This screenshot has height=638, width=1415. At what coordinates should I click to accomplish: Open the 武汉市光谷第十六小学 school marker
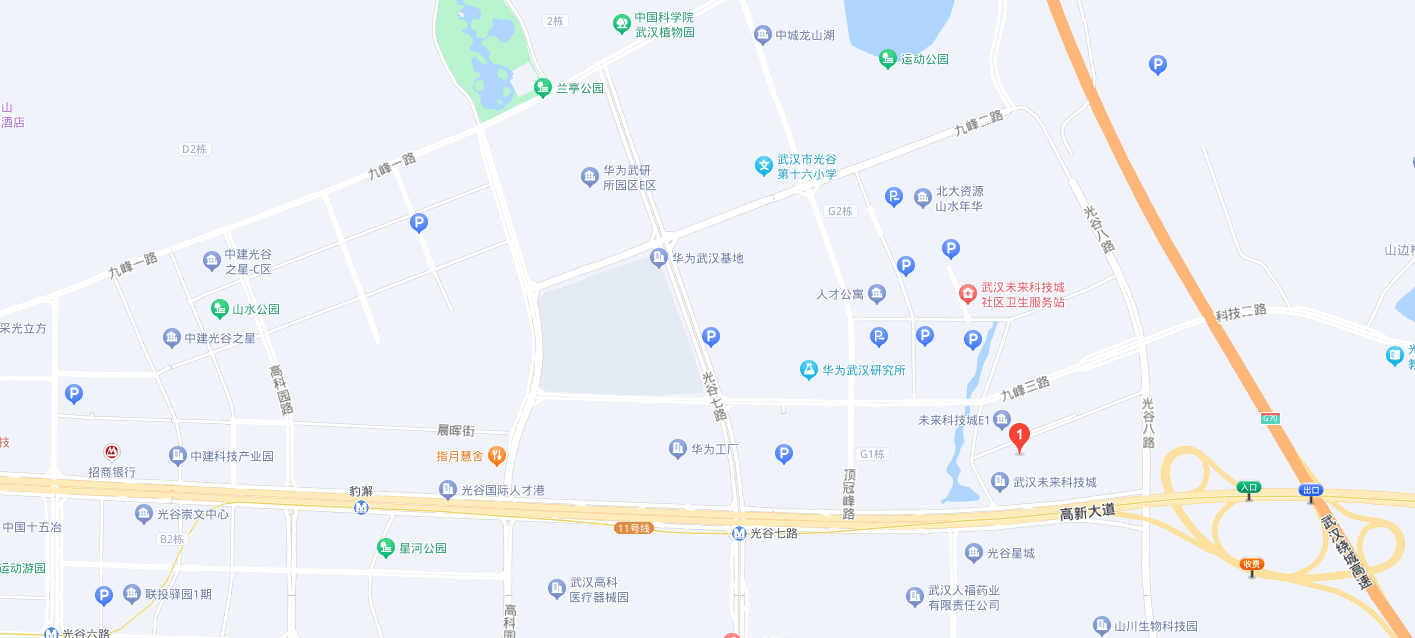[x=763, y=166]
